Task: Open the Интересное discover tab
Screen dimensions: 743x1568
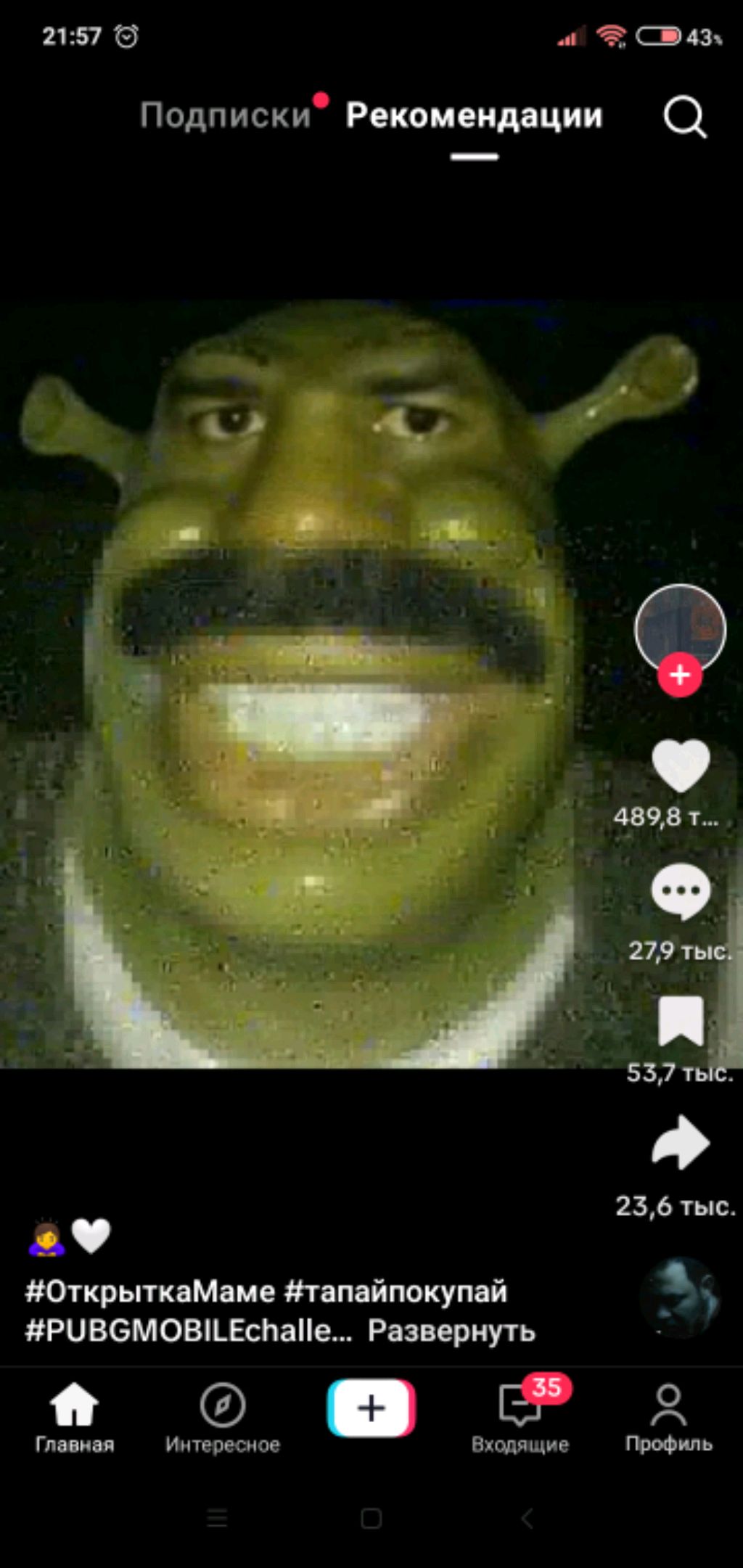Action: tap(223, 1418)
